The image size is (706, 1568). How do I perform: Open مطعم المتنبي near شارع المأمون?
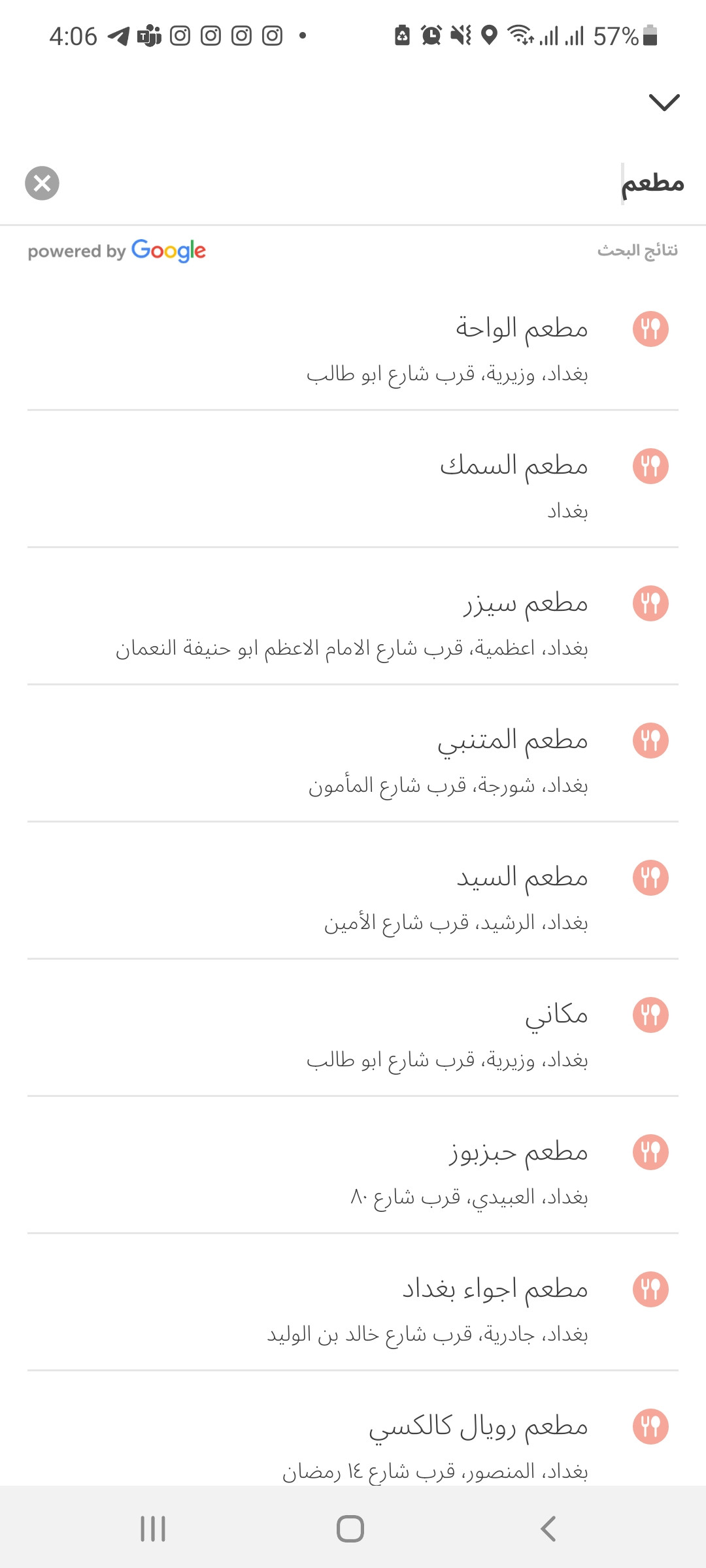[x=353, y=760]
